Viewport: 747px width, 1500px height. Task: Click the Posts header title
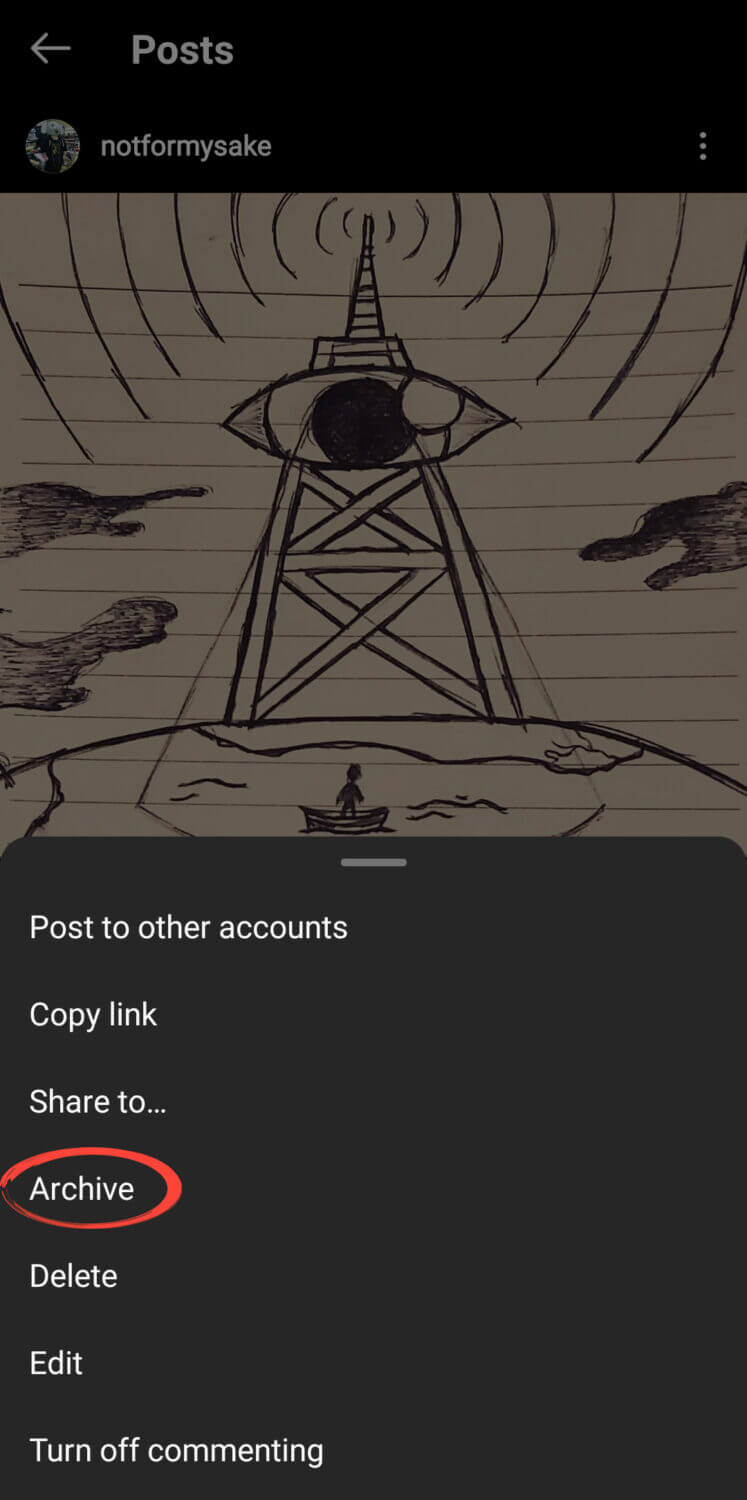point(182,49)
